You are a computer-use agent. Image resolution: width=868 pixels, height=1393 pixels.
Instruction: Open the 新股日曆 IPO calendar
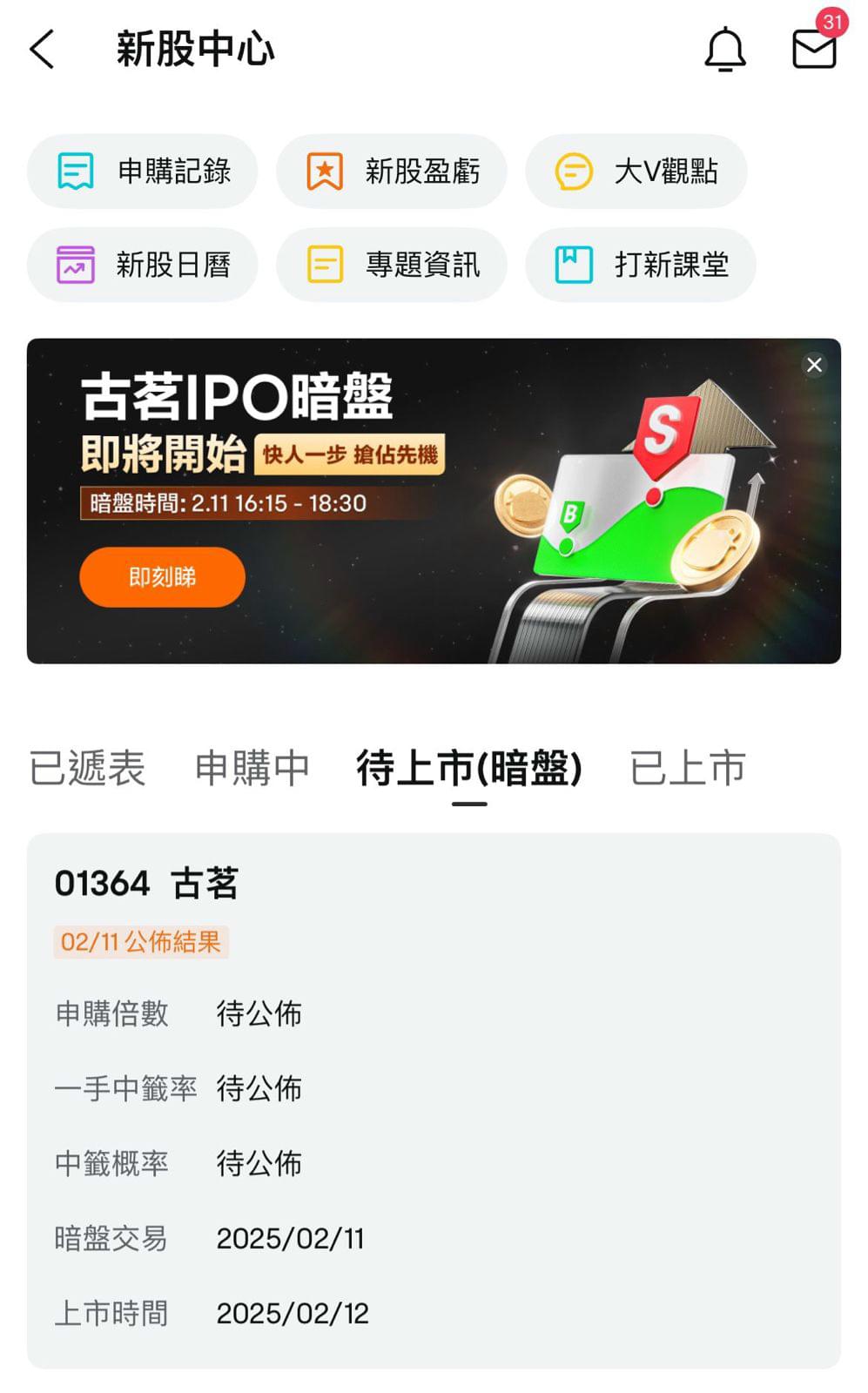[x=143, y=265]
